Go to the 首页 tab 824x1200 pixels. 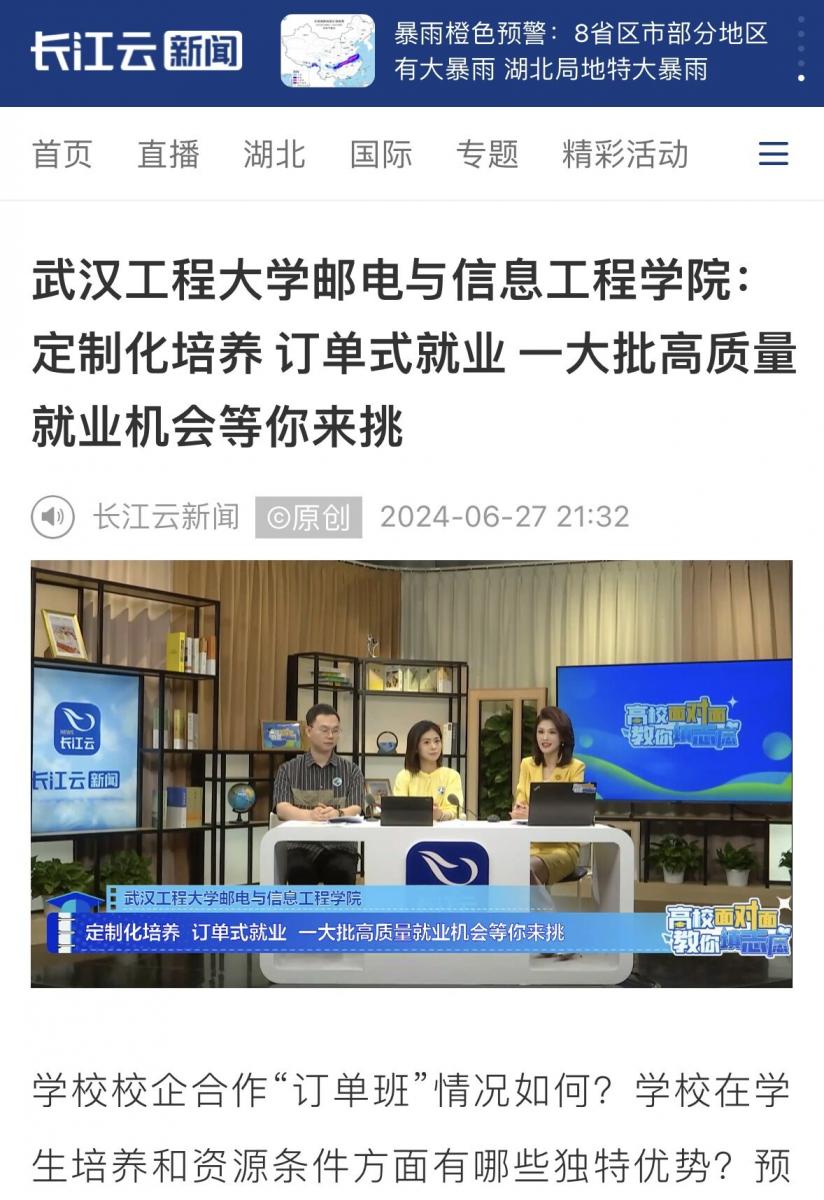coord(62,154)
